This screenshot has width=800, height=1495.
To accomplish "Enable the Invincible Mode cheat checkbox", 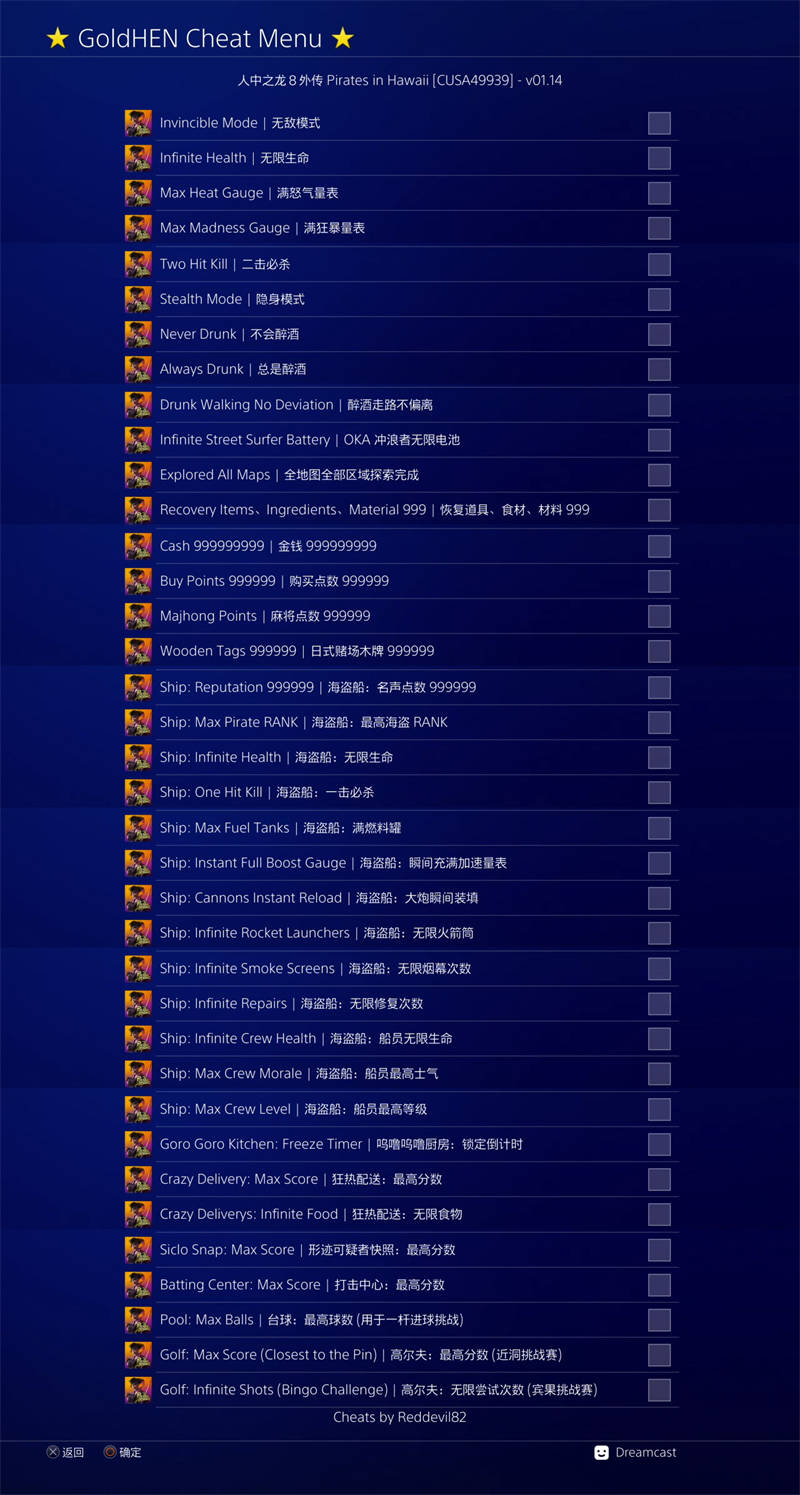I will (x=659, y=123).
